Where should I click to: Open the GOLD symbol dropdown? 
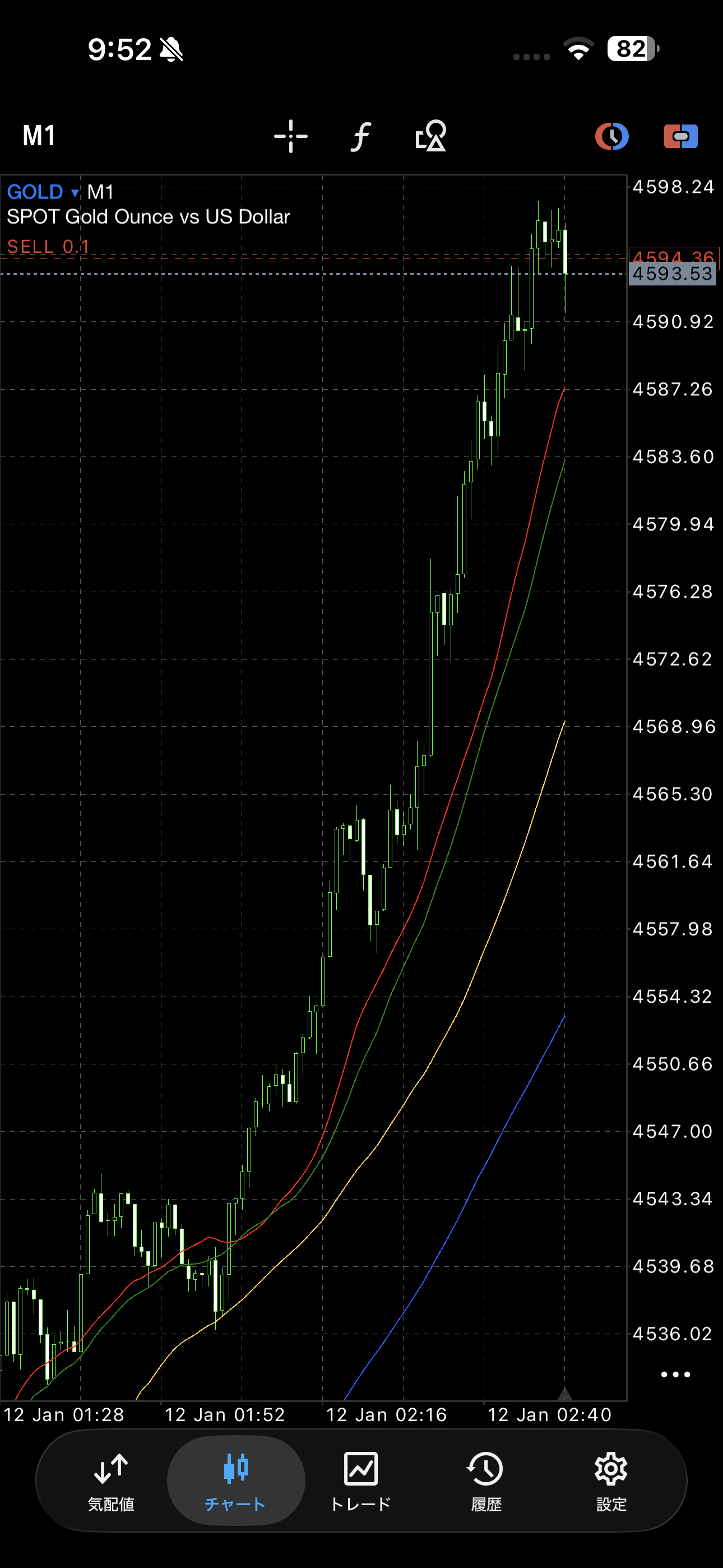(x=43, y=192)
